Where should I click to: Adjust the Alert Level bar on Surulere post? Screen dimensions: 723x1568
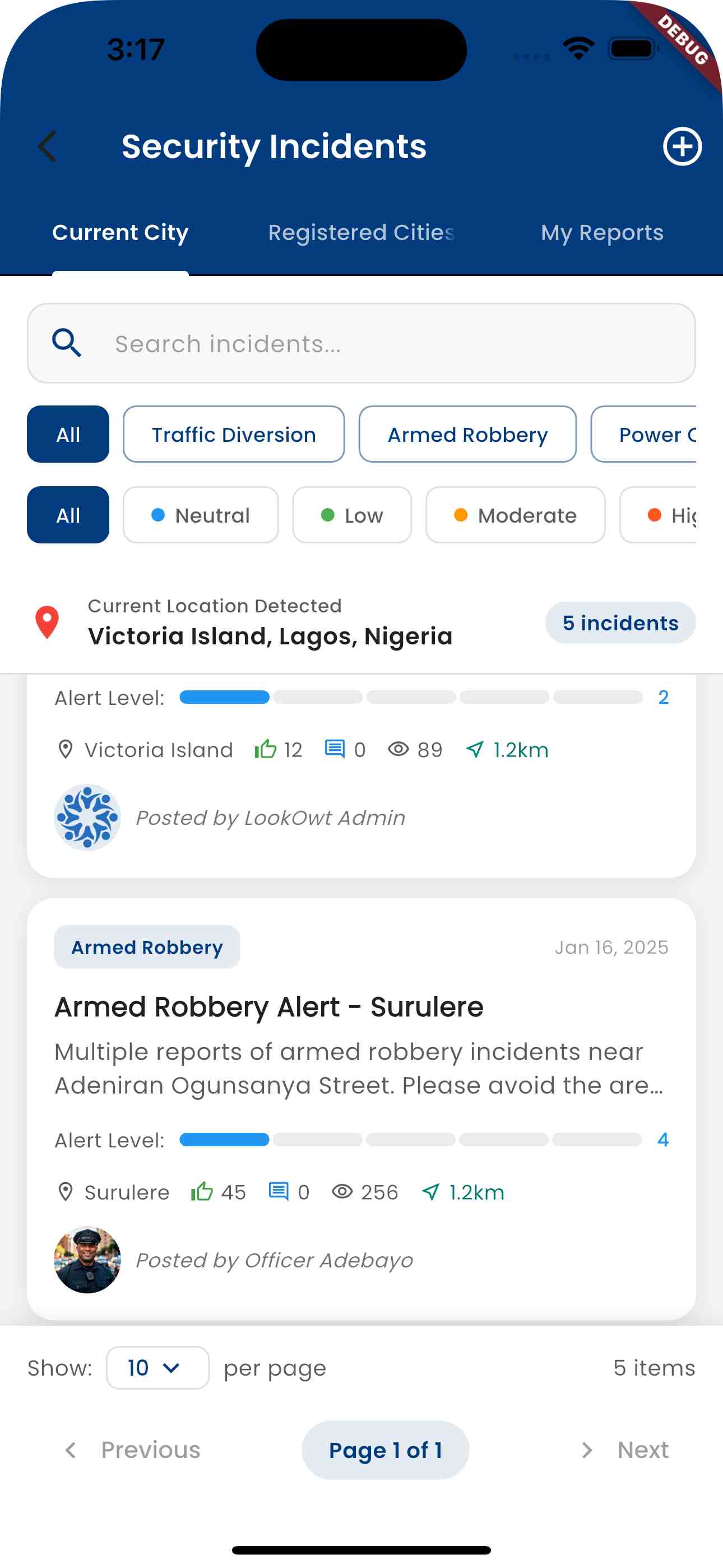408,1139
